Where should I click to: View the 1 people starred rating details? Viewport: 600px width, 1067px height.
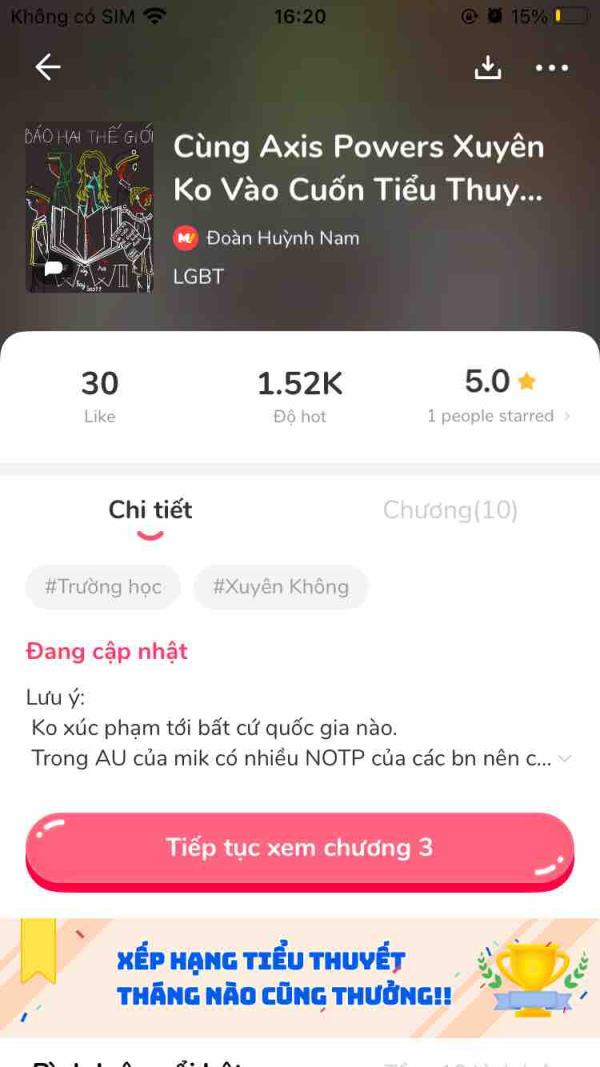498,416
